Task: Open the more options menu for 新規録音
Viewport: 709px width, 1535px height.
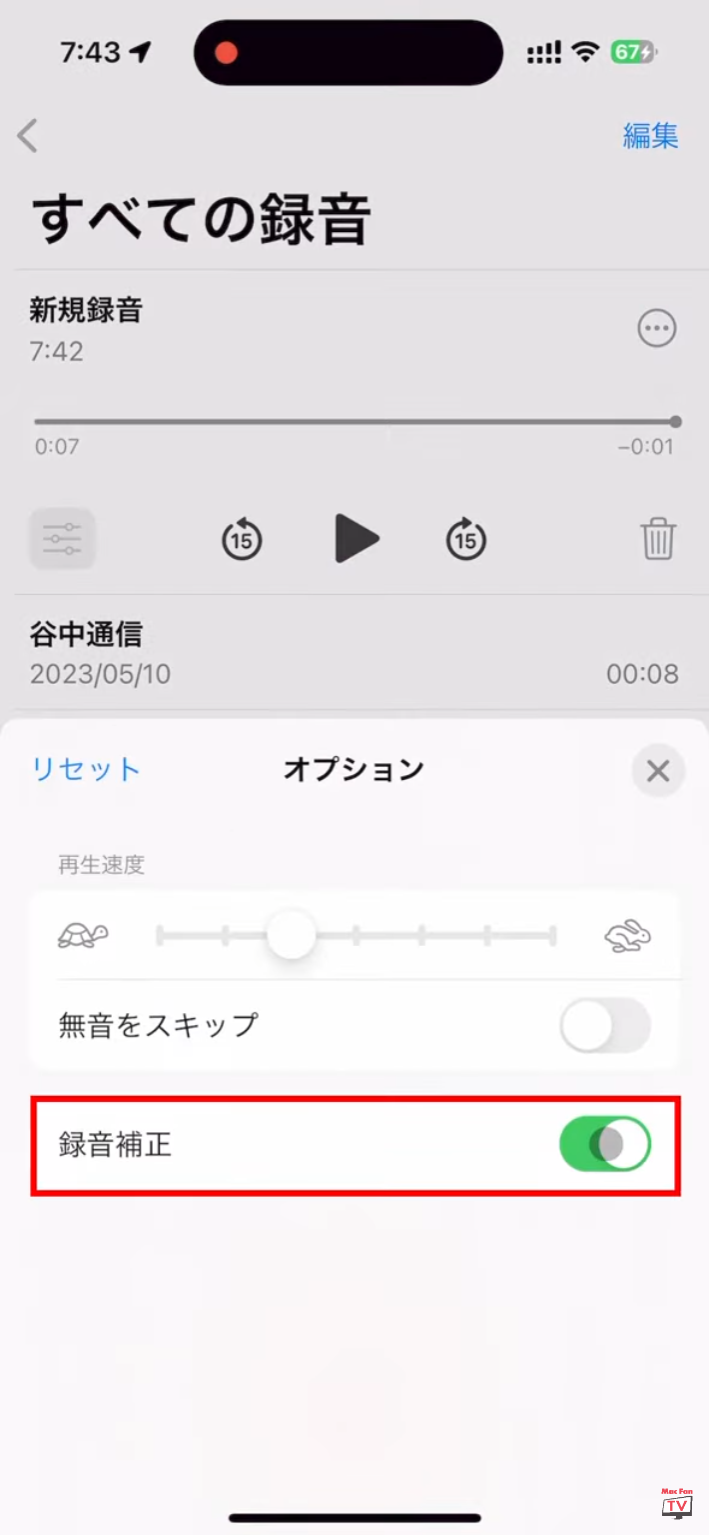Action: pyautogui.click(x=657, y=328)
